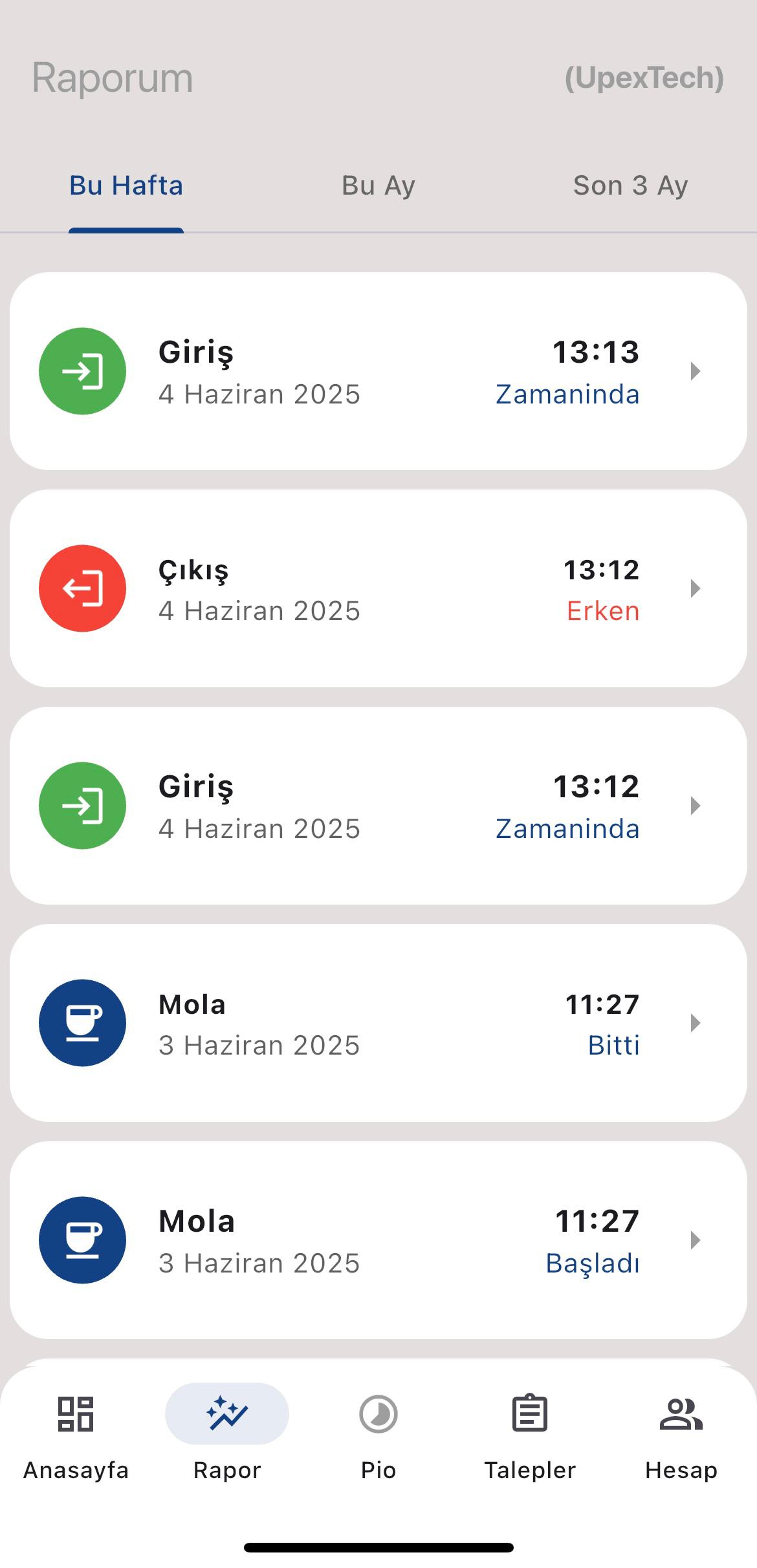Screen dimensions: 757x1568
Task: Select the Son 3 Ay tab
Action: 630,186
